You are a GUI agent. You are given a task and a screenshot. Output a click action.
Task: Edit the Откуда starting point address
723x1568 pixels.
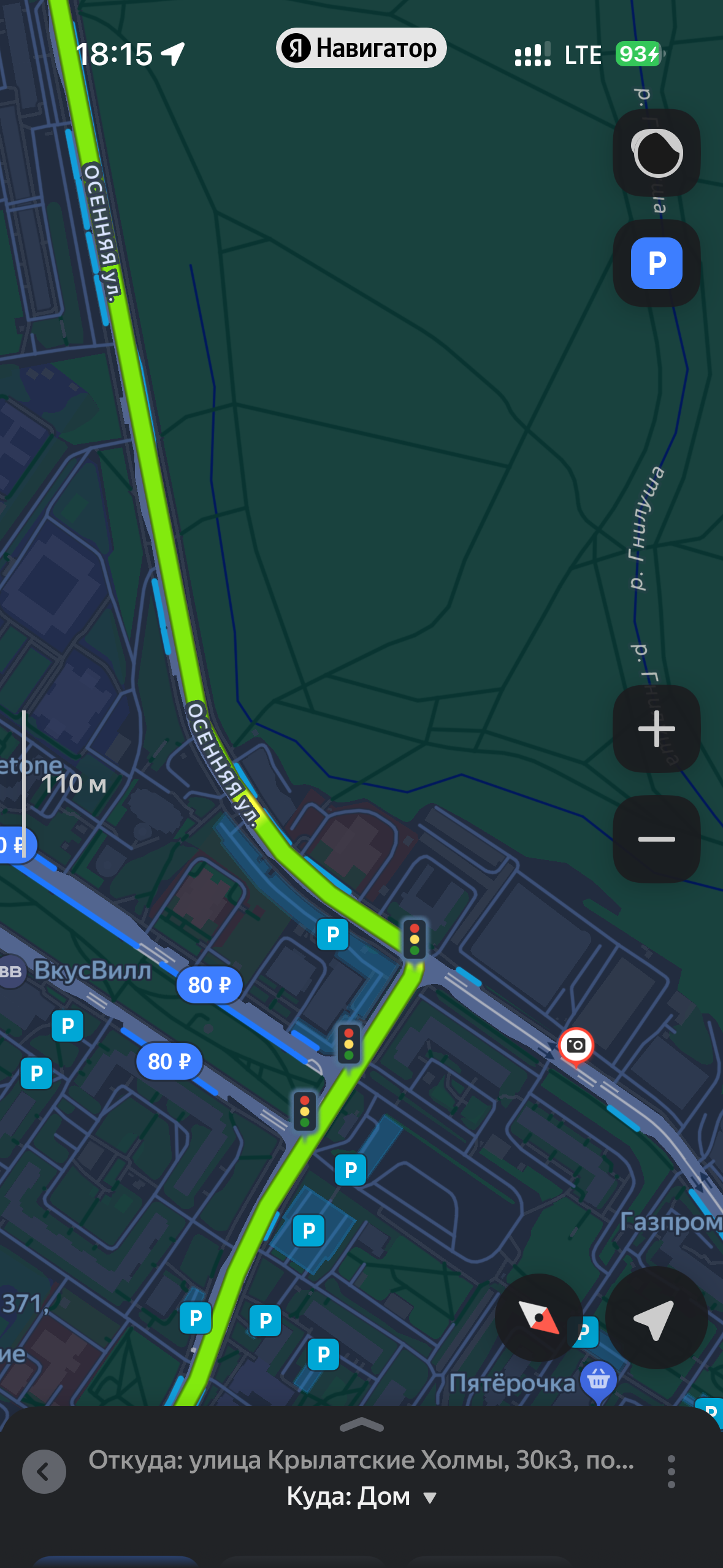pyautogui.click(x=361, y=1460)
